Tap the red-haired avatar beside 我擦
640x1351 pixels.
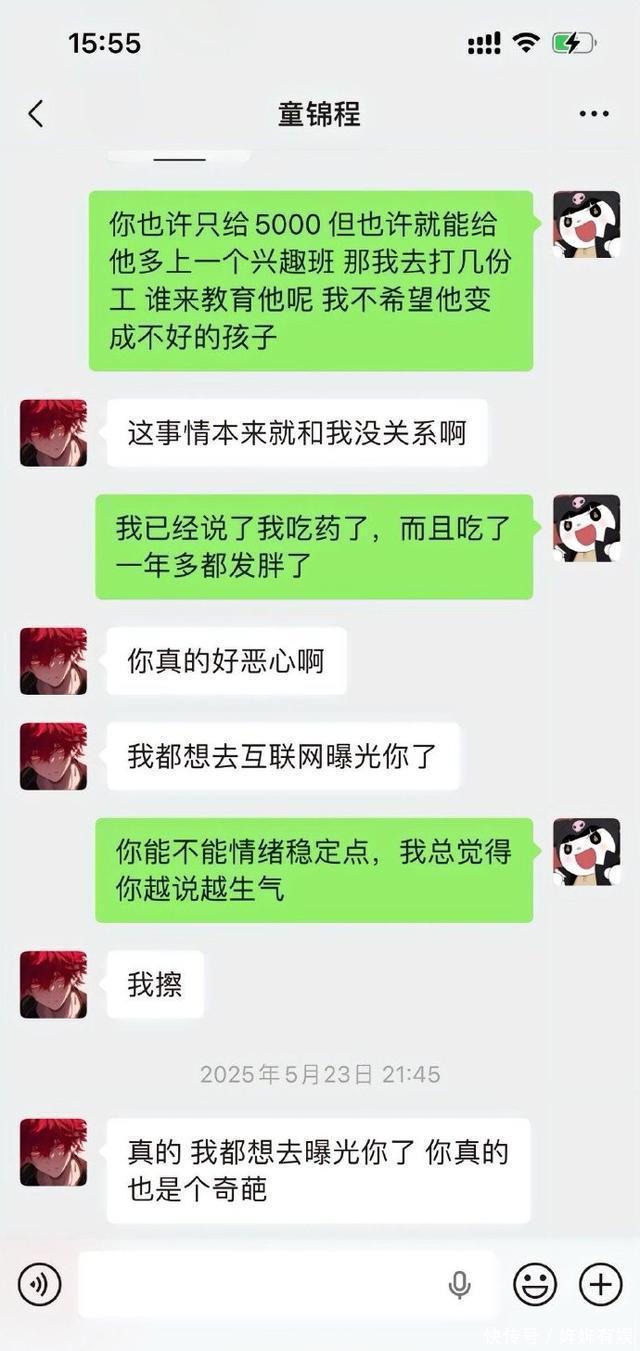click(53, 984)
